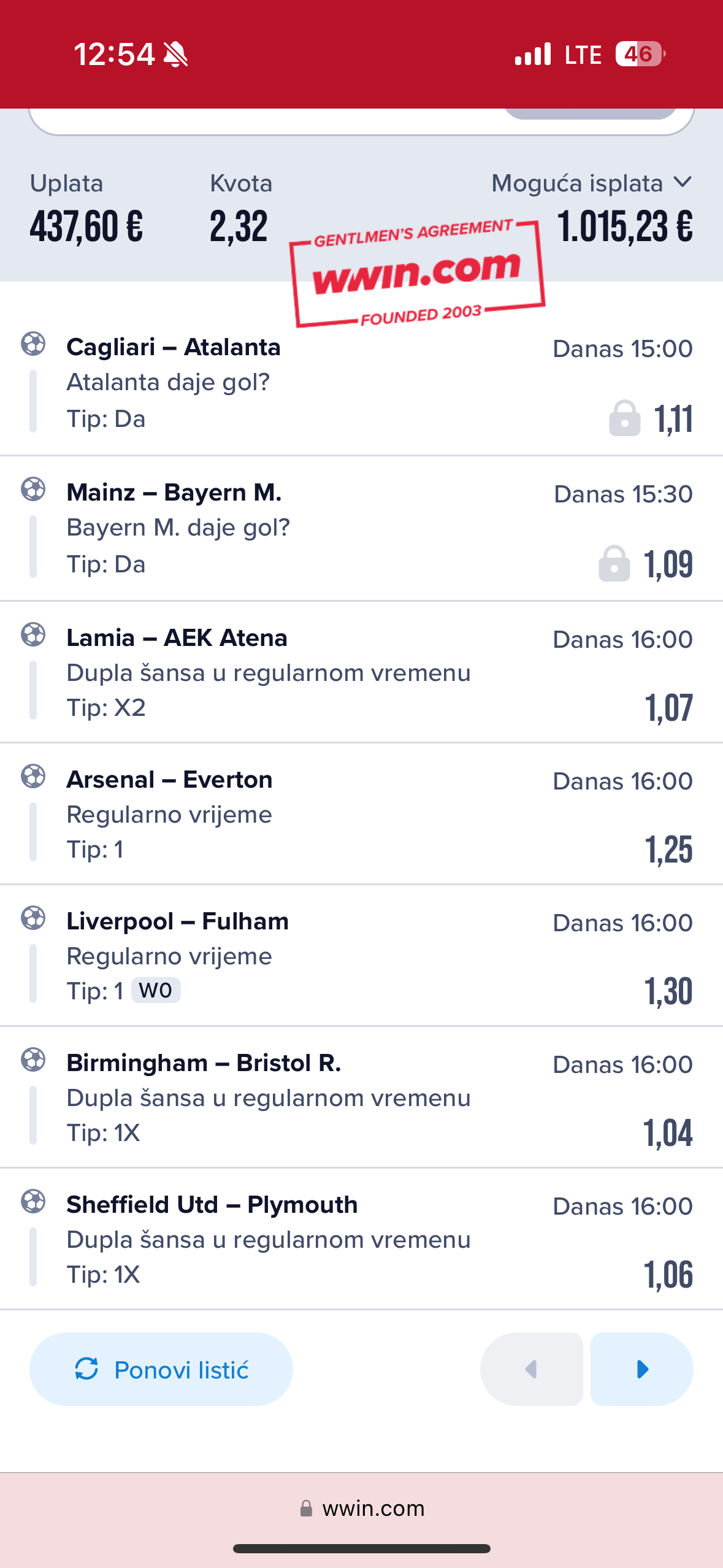This screenshot has height=1568, width=723.
Task: Open the Liverpool – Fulham match row
Action: point(361,956)
